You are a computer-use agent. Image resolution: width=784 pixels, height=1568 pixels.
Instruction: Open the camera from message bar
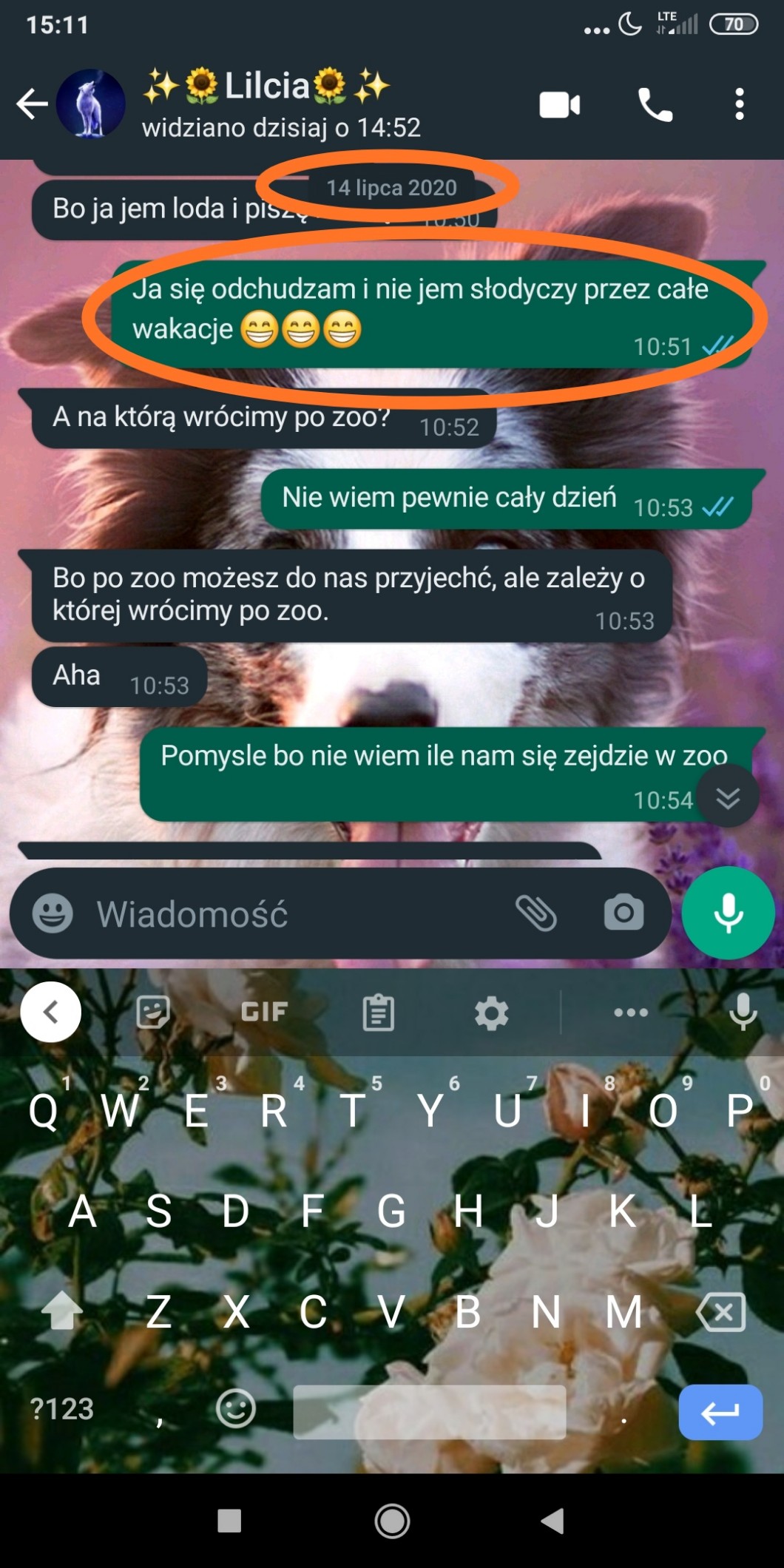[x=624, y=913]
